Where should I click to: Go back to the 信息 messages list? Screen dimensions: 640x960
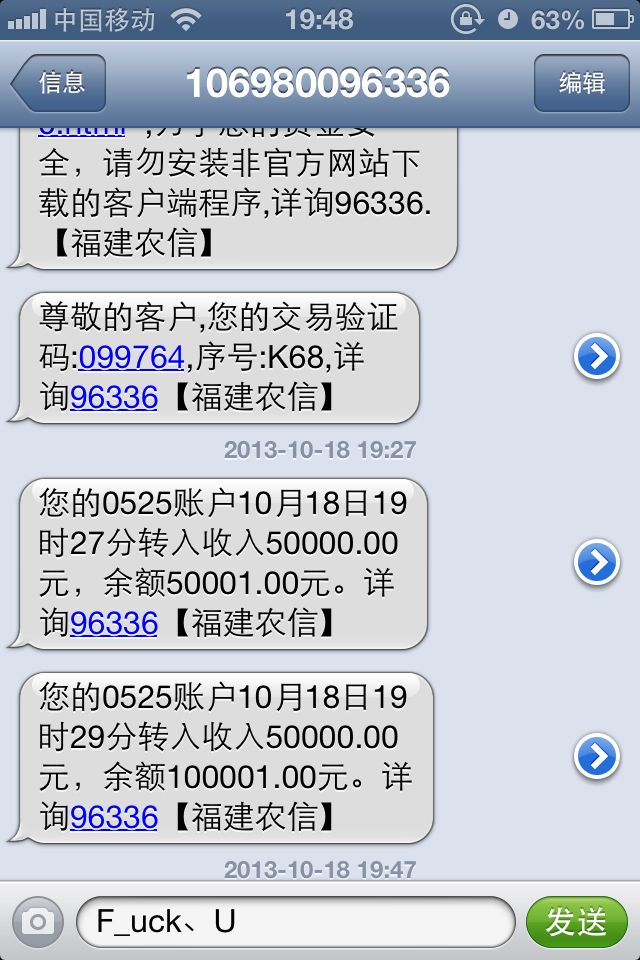(58, 83)
